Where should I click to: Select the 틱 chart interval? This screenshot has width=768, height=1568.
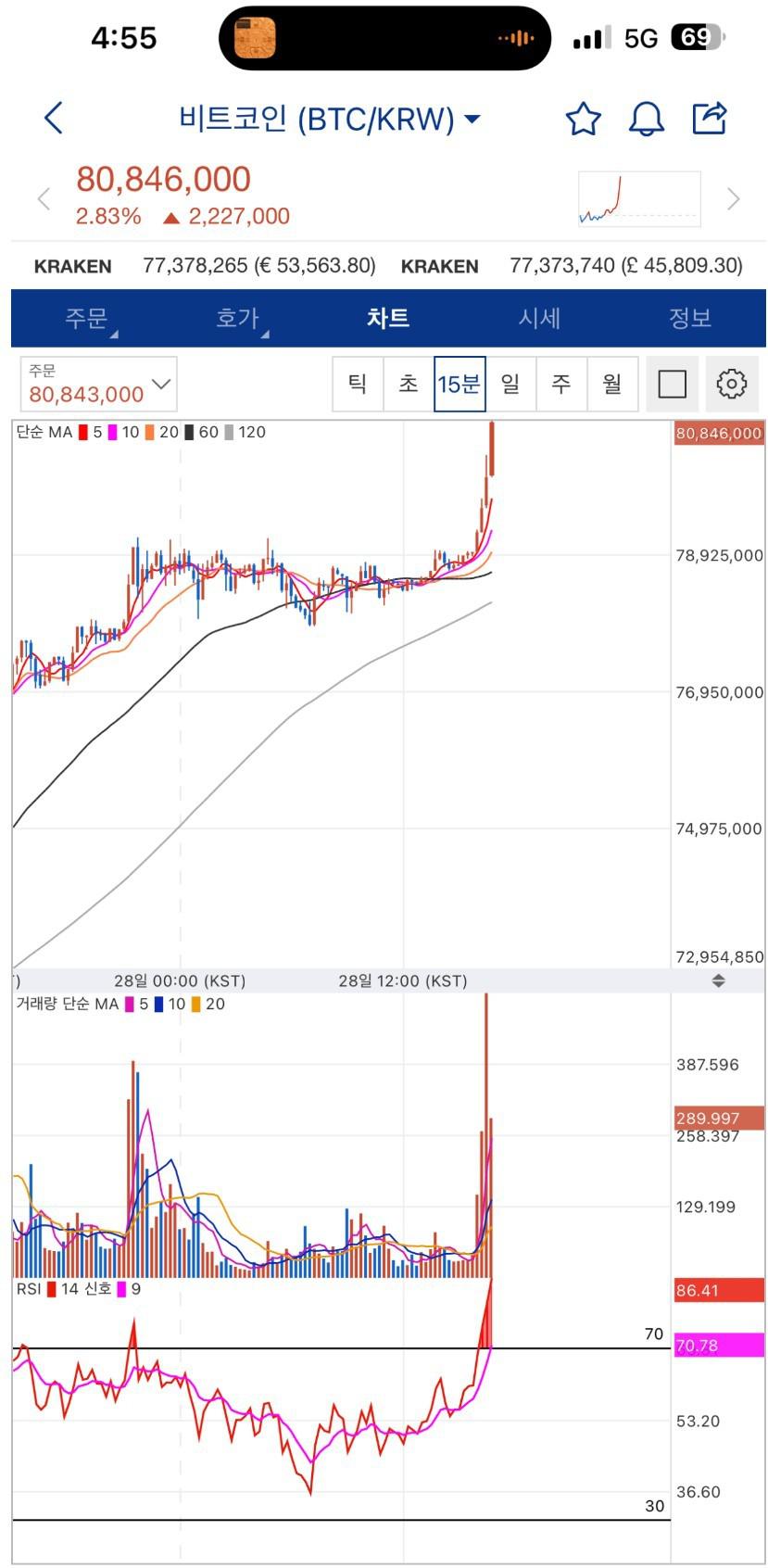(x=358, y=384)
